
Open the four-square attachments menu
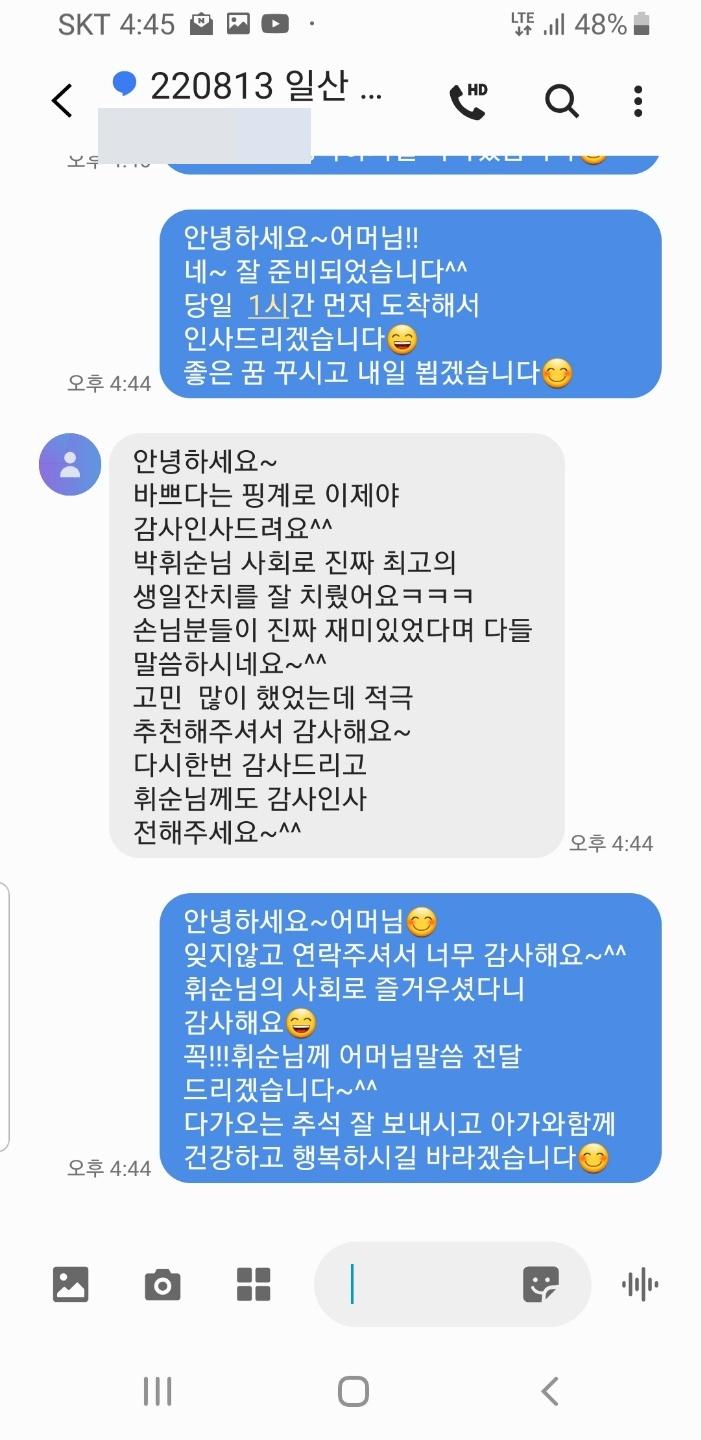click(254, 1284)
